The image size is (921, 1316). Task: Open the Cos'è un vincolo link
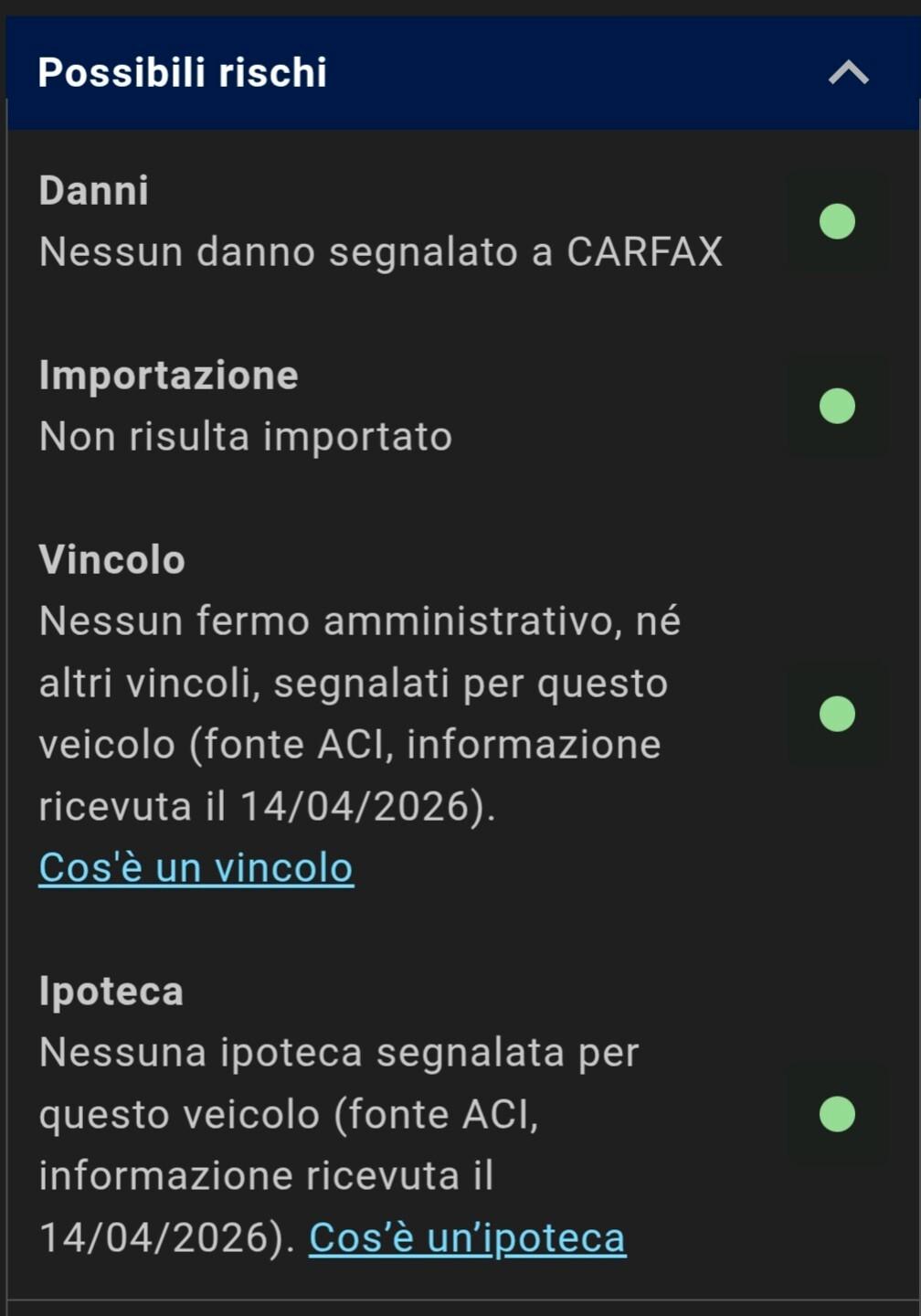[x=196, y=867]
